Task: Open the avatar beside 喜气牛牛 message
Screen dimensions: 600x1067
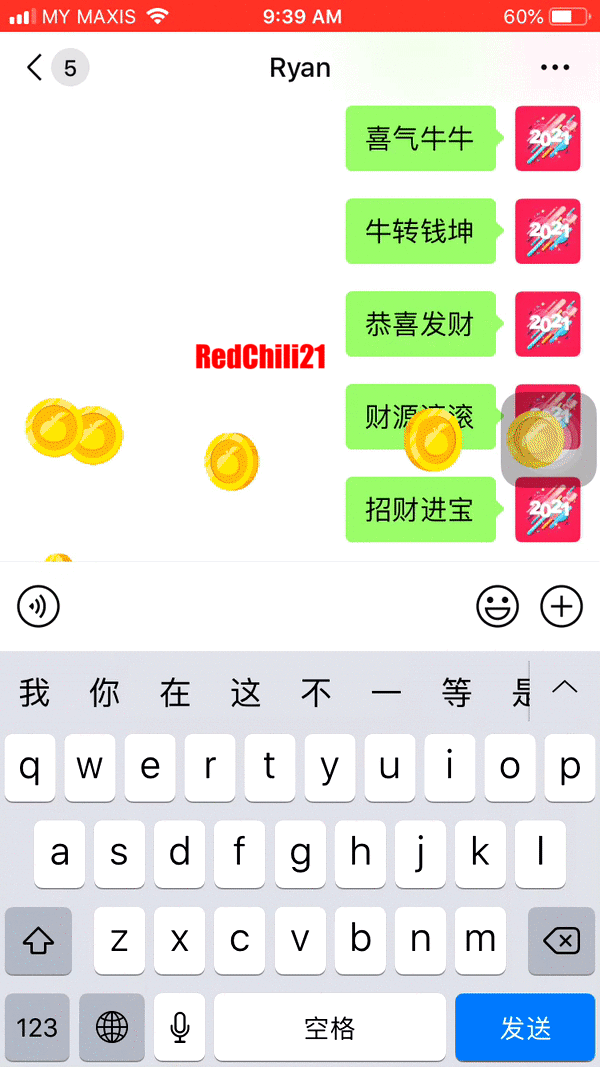Action: [547, 138]
